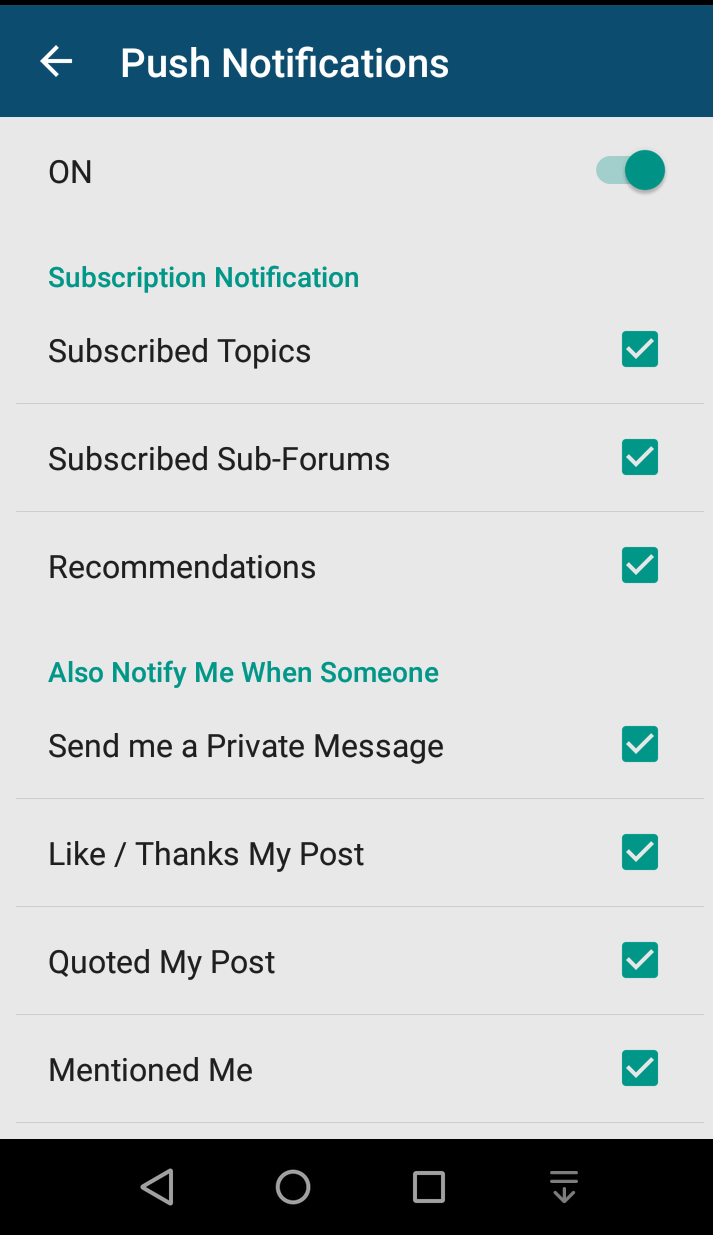The image size is (713, 1235).
Task: Uncheck the Mentioned Me option
Action: point(640,1069)
